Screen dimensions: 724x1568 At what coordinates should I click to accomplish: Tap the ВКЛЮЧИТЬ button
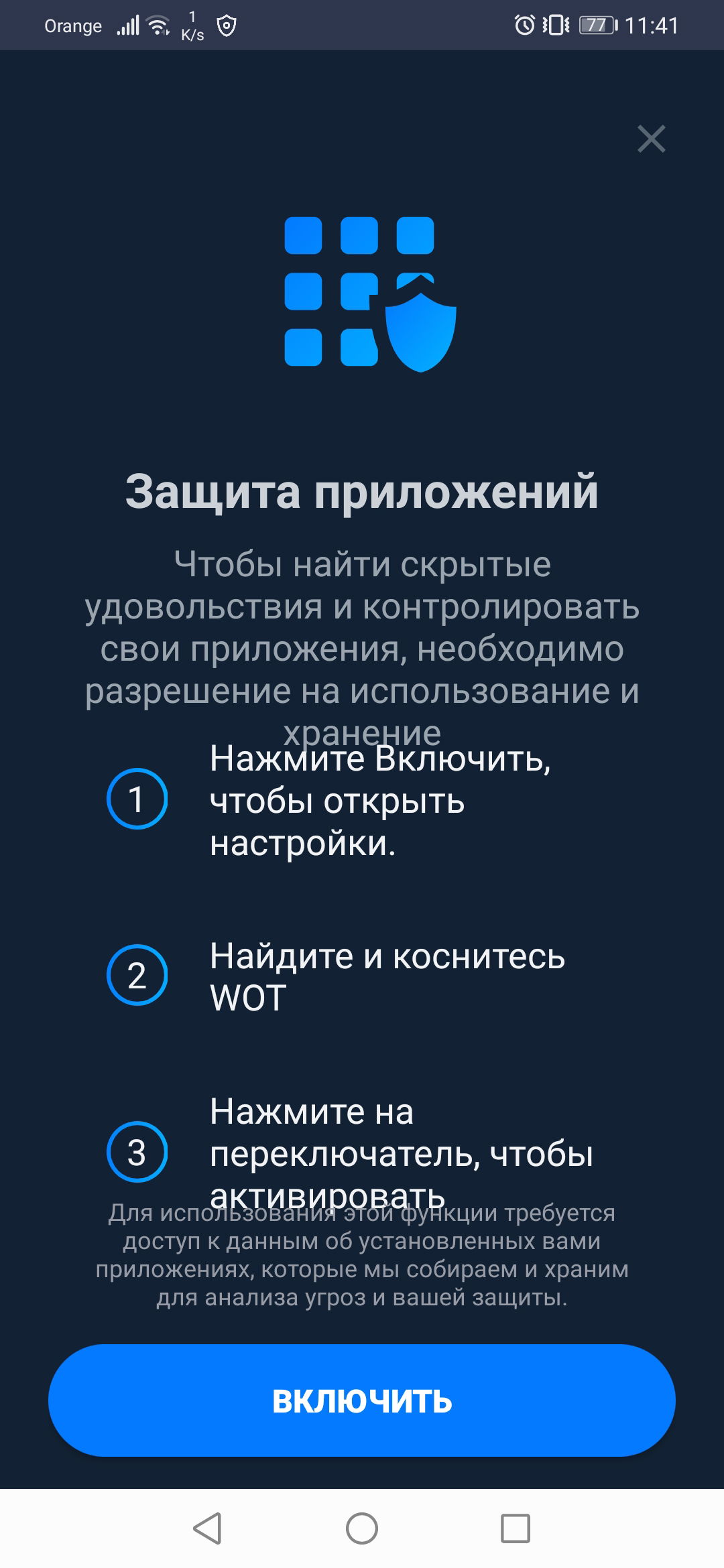[x=362, y=1400]
